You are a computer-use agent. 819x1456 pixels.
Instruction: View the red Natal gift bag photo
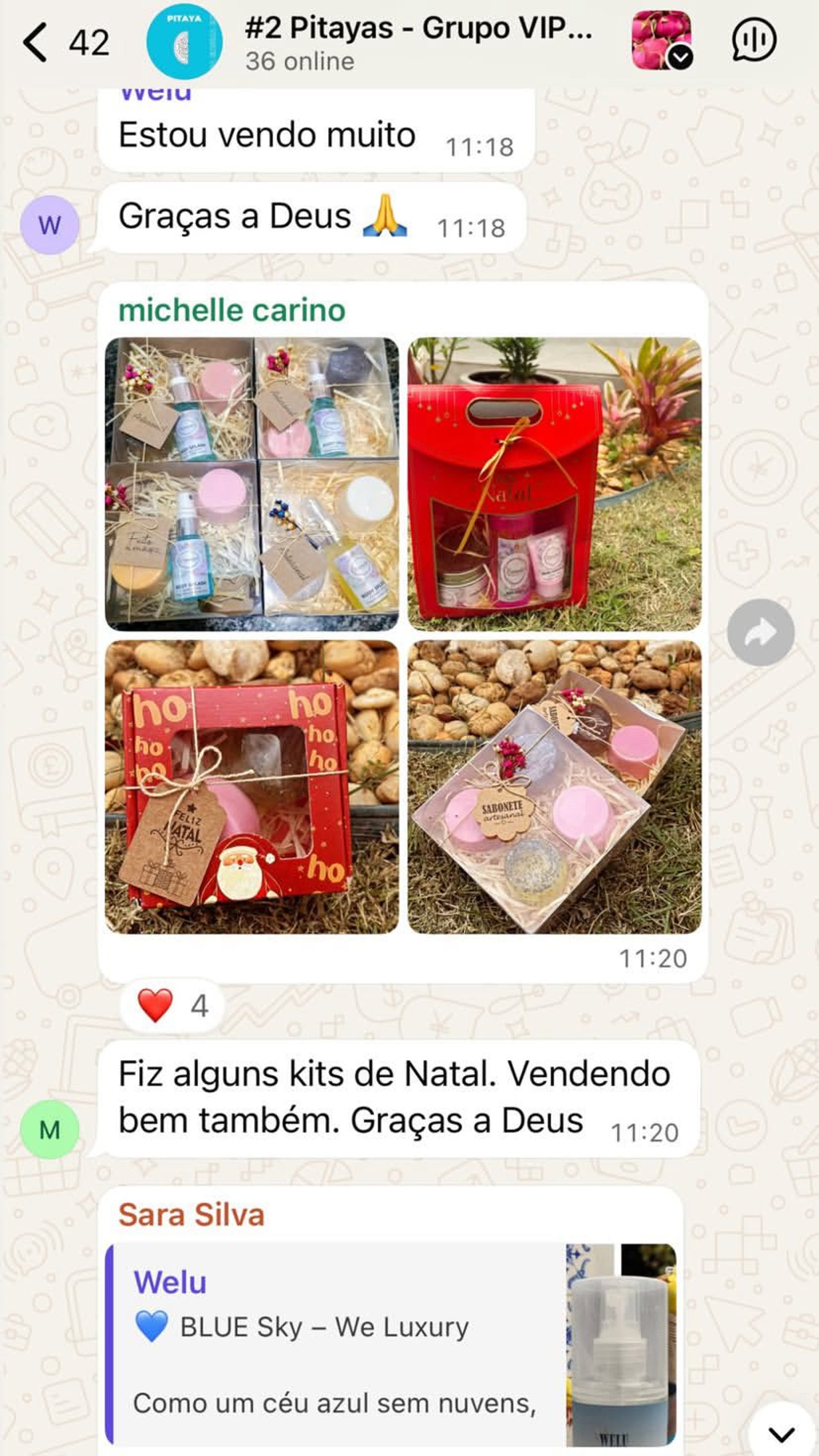[x=555, y=484]
